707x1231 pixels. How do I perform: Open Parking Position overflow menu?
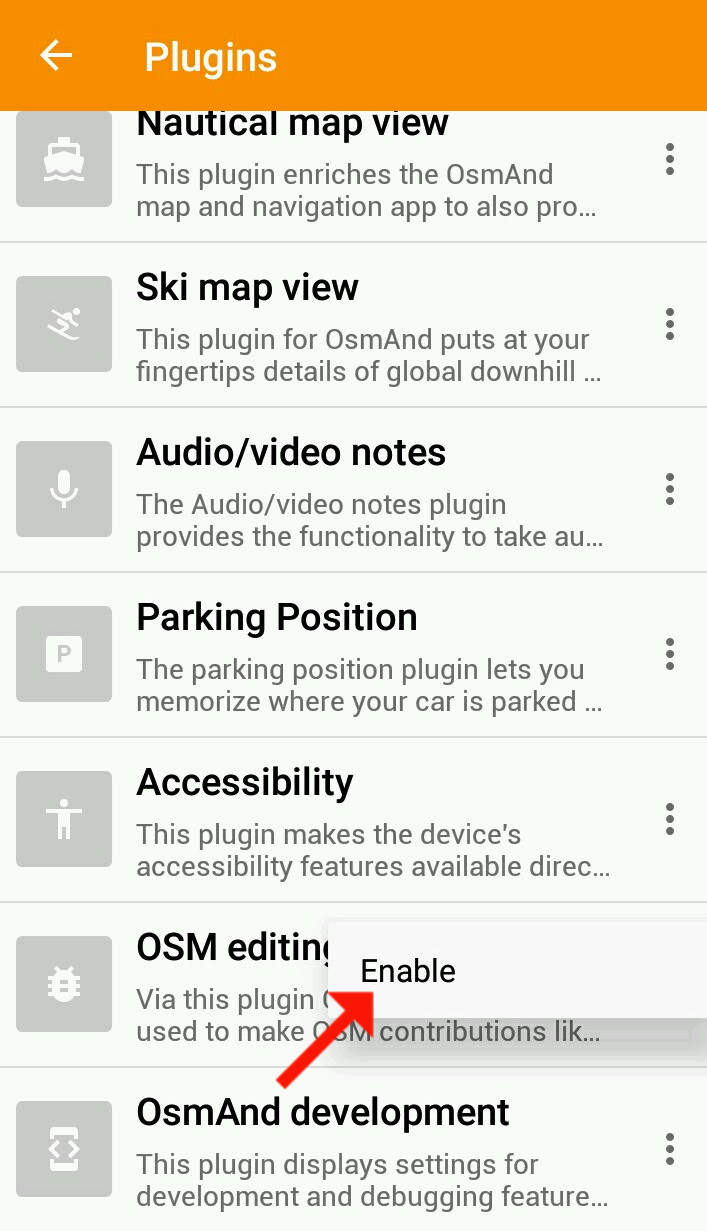point(669,654)
